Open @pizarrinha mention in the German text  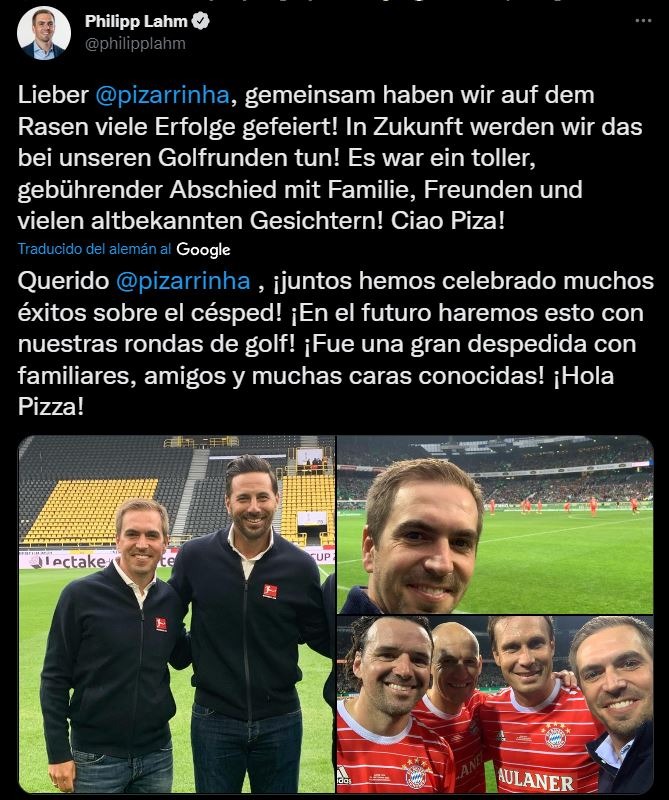pos(165,97)
